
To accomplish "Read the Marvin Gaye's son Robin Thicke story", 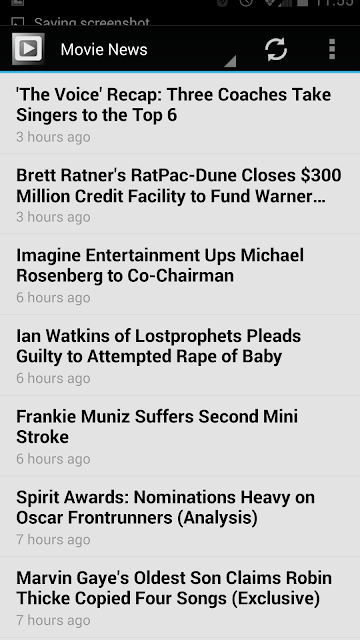I will 180,598.
